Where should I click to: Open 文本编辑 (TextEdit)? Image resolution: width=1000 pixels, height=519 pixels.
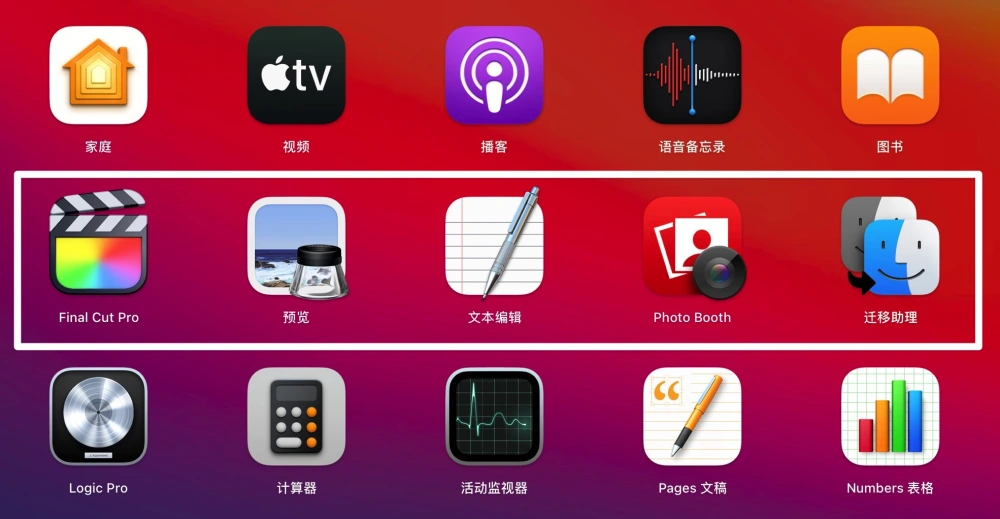click(494, 247)
